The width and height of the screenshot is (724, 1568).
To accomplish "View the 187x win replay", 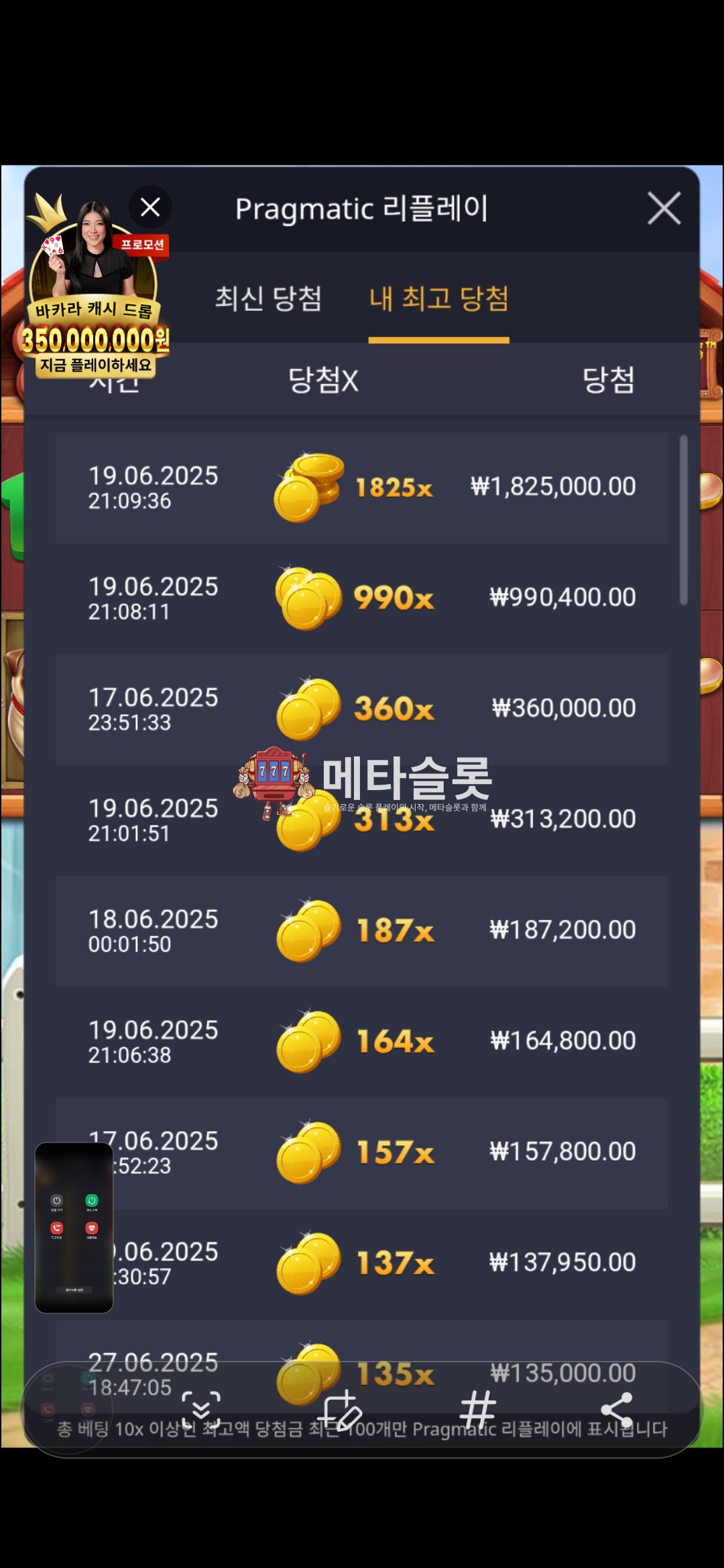I will click(362, 931).
